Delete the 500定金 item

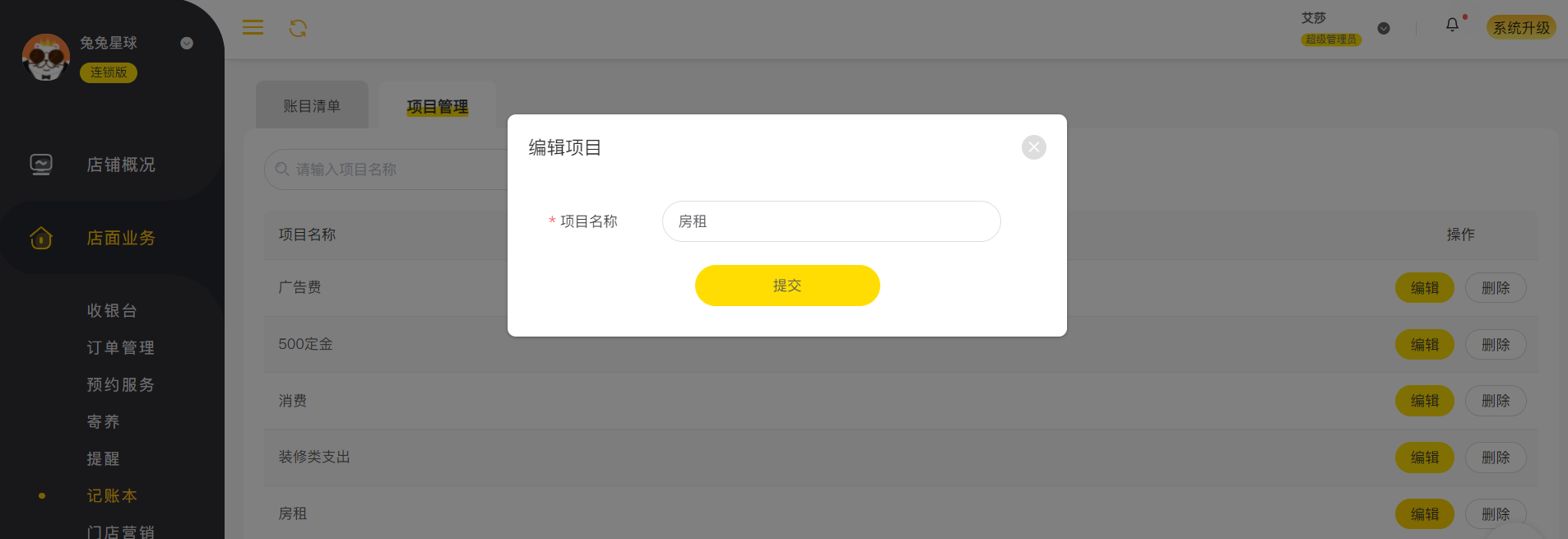coord(1495,345)
